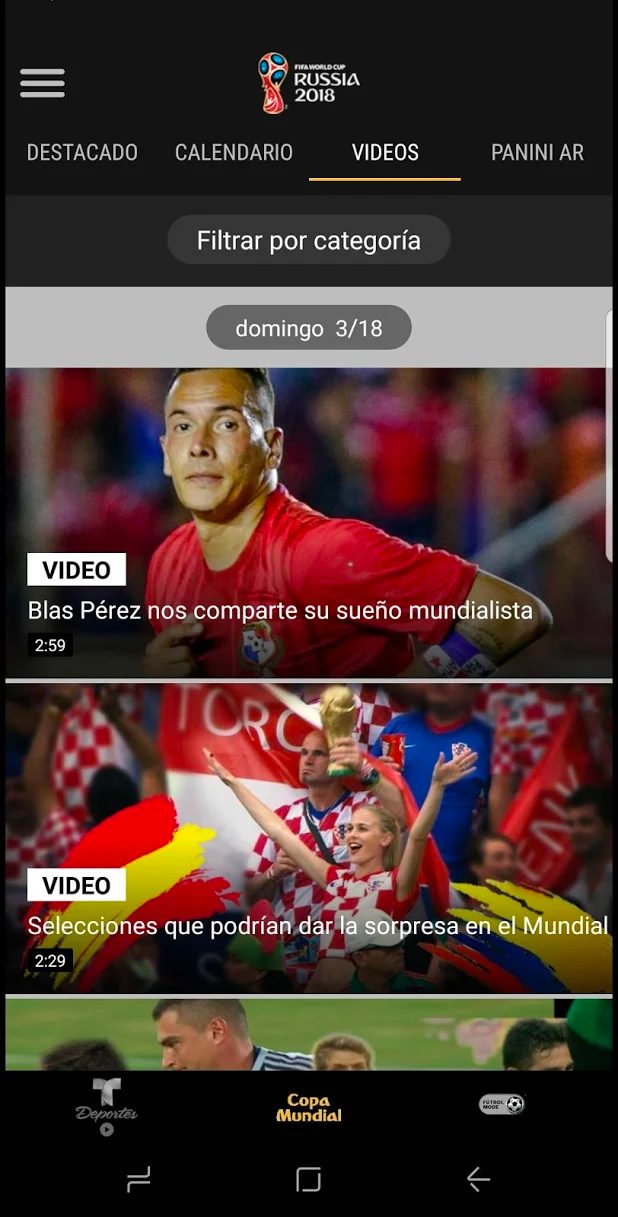
Task: Switch to Fútbol Mode
Action: pyautogui.click(x=501, y=1105)
